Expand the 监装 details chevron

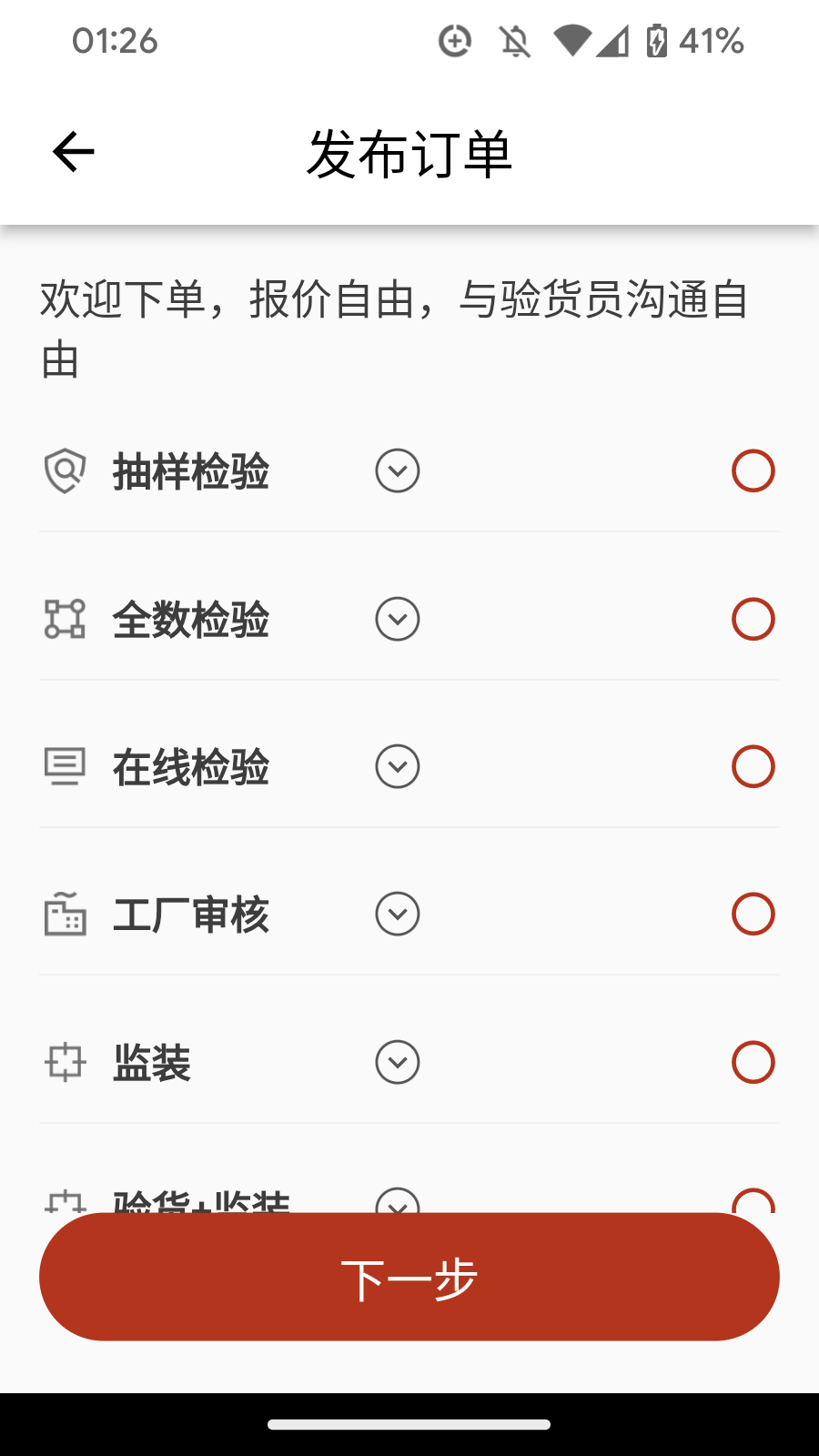pos(397,1062)
